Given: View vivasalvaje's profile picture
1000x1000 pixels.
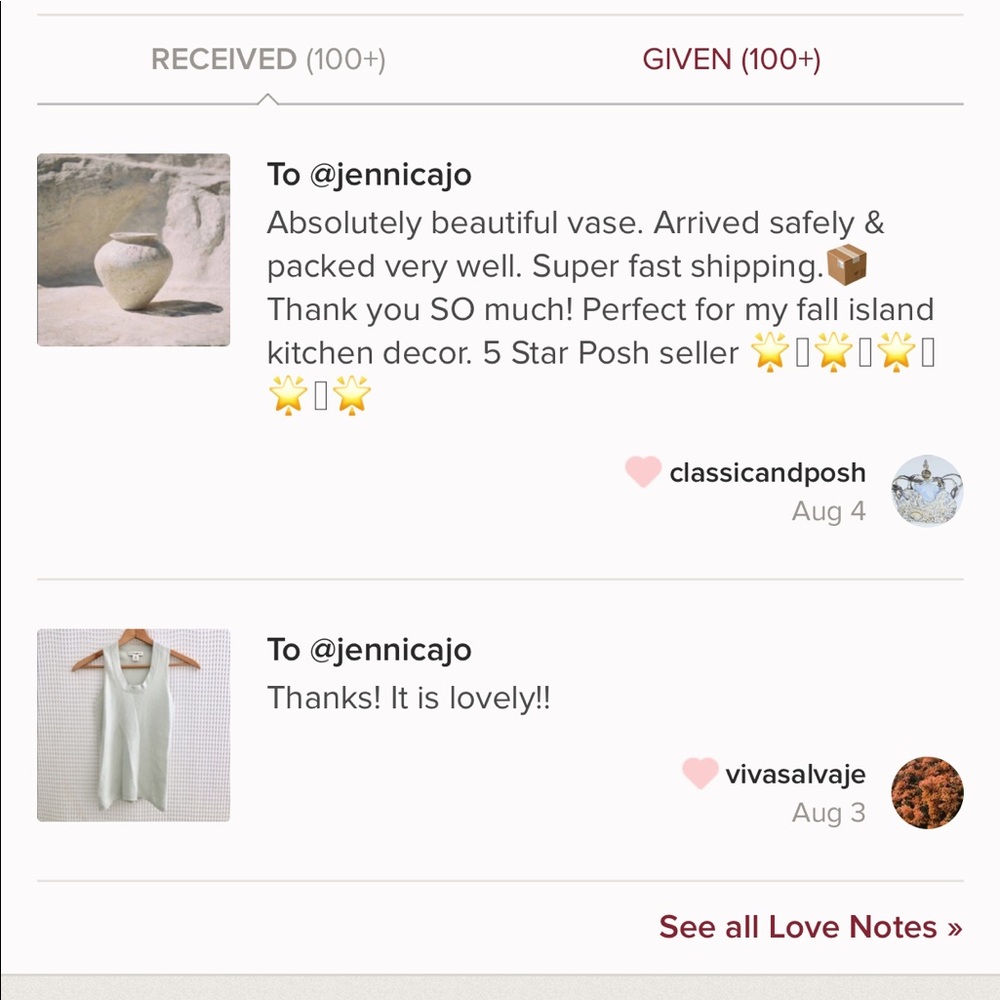Looking at the screenshot, I should pyautogui.click(x=927, y=793).
